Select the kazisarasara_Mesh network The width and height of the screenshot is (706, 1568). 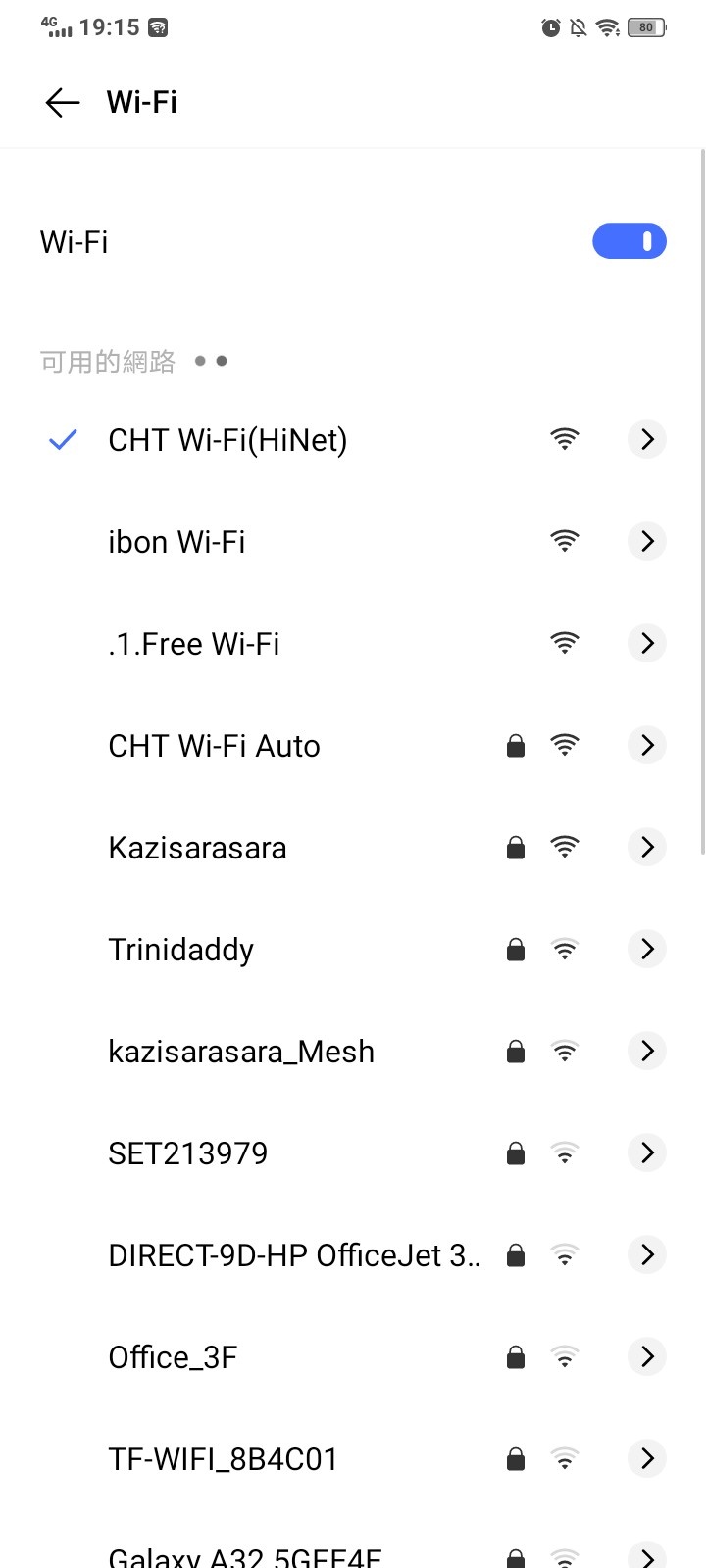coord(241,1052)
